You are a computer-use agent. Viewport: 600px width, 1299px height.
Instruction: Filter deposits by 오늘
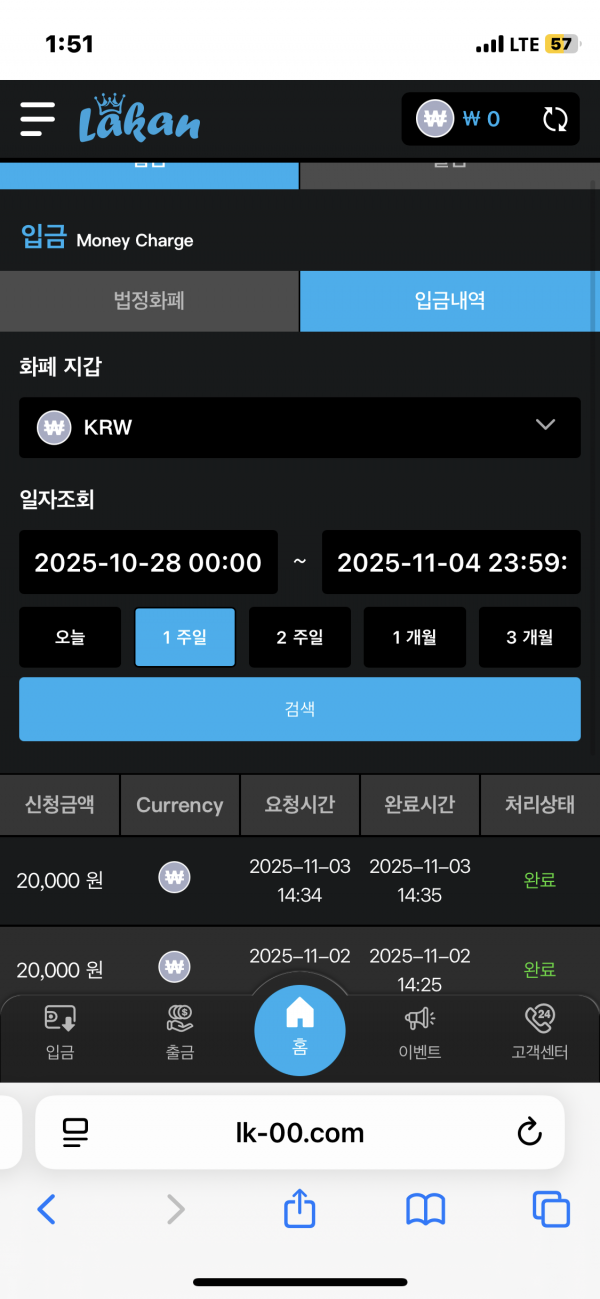point(69,637)
